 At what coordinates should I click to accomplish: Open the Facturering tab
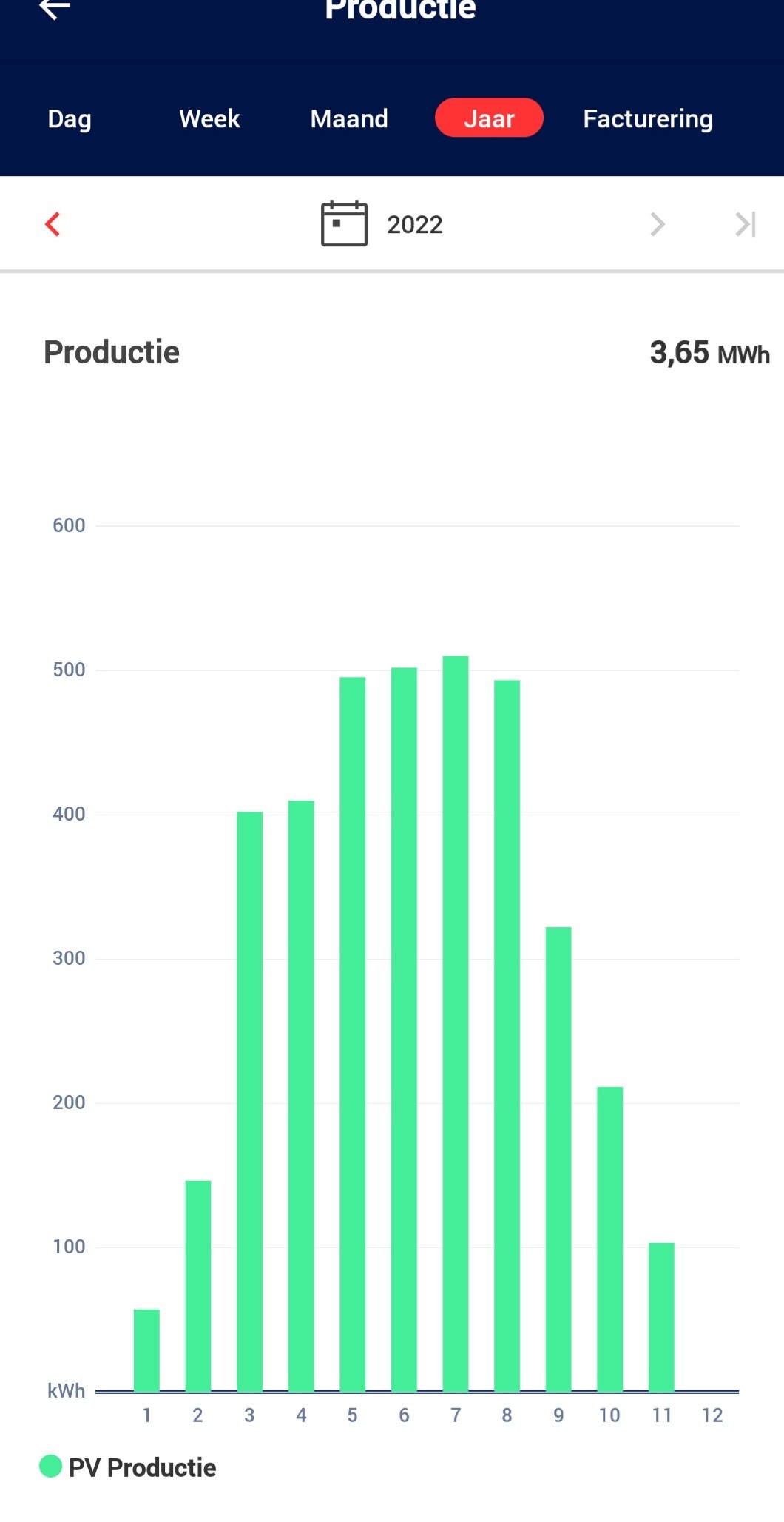tap(648, 118)
